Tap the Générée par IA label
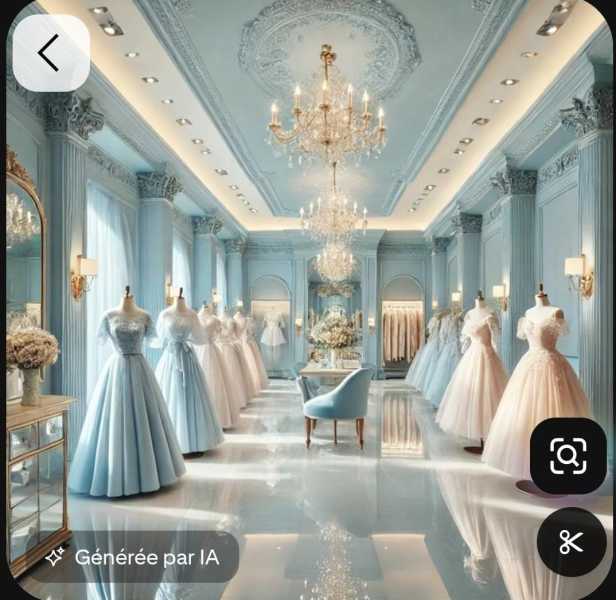 (132, 556)
